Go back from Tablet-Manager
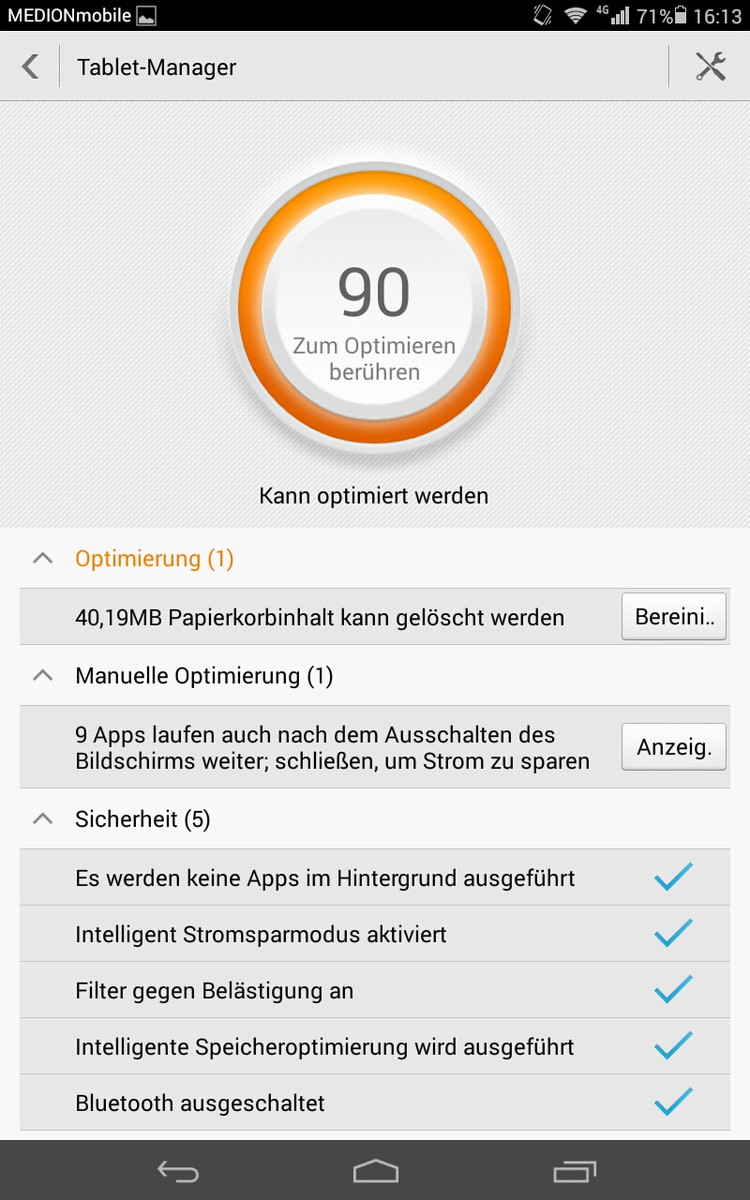This screenshot has width=750, height=1200. click(x=31, y=67)
